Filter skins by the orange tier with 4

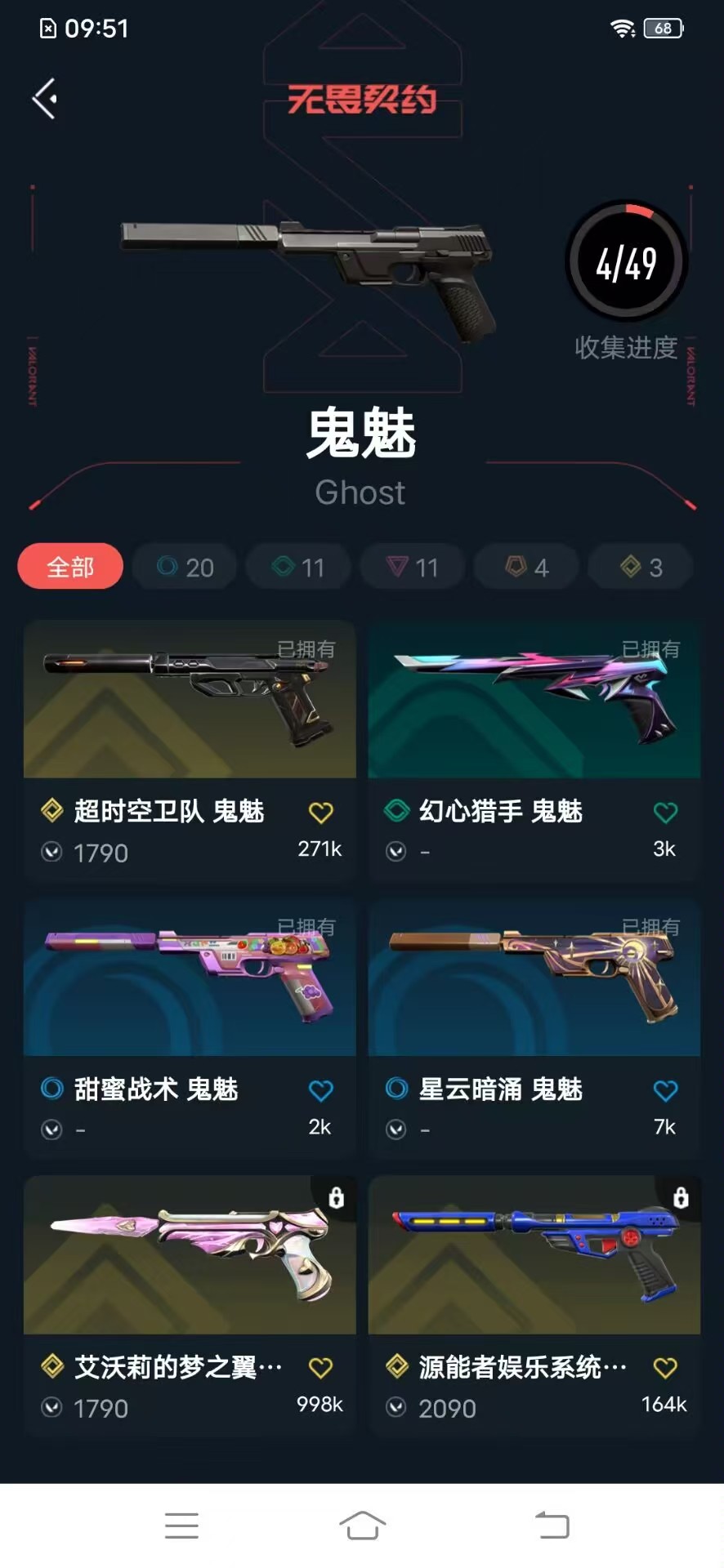(x=526, y=566)
